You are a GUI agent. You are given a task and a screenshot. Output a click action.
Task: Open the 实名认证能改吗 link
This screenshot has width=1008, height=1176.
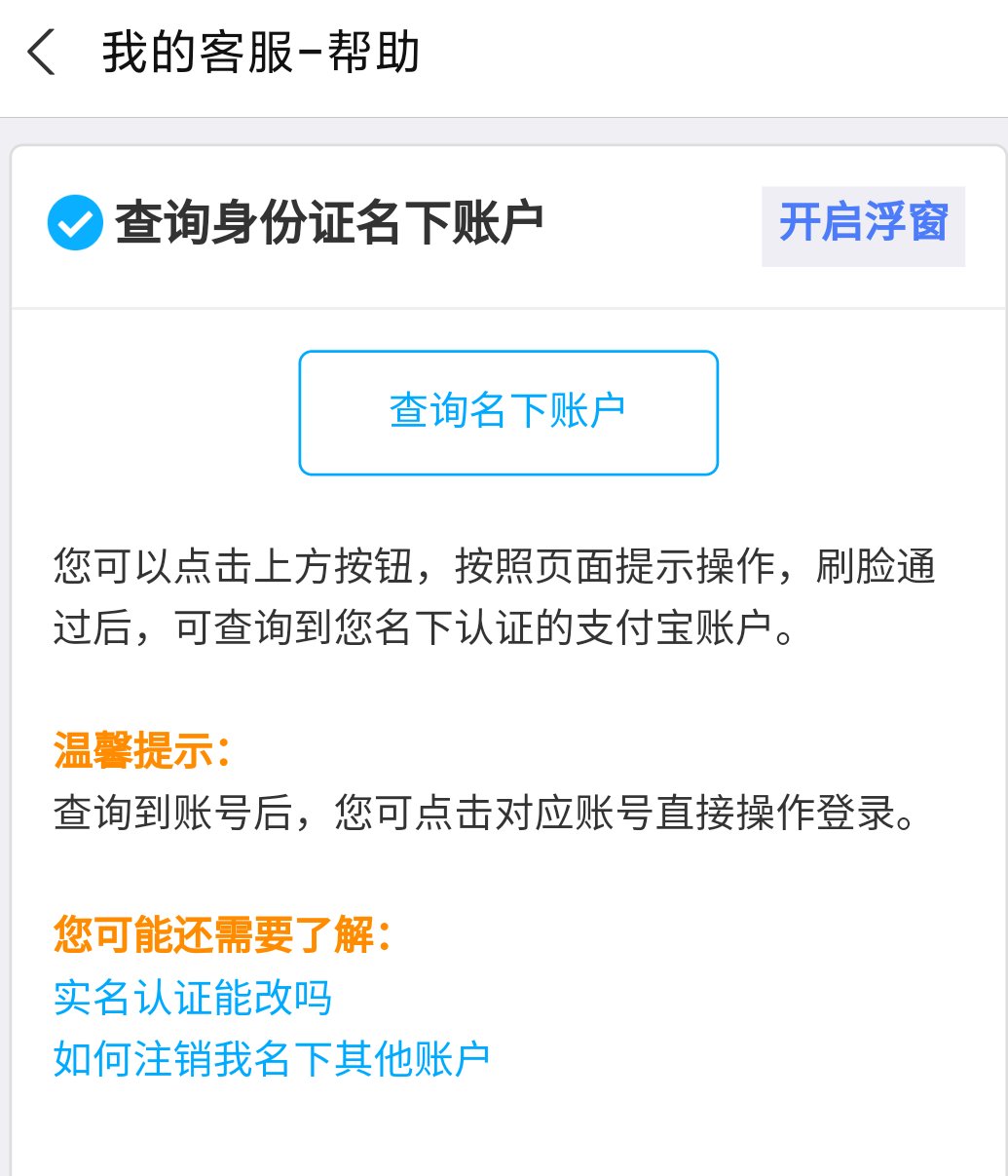pyautogui.click(x=193, y=998)
